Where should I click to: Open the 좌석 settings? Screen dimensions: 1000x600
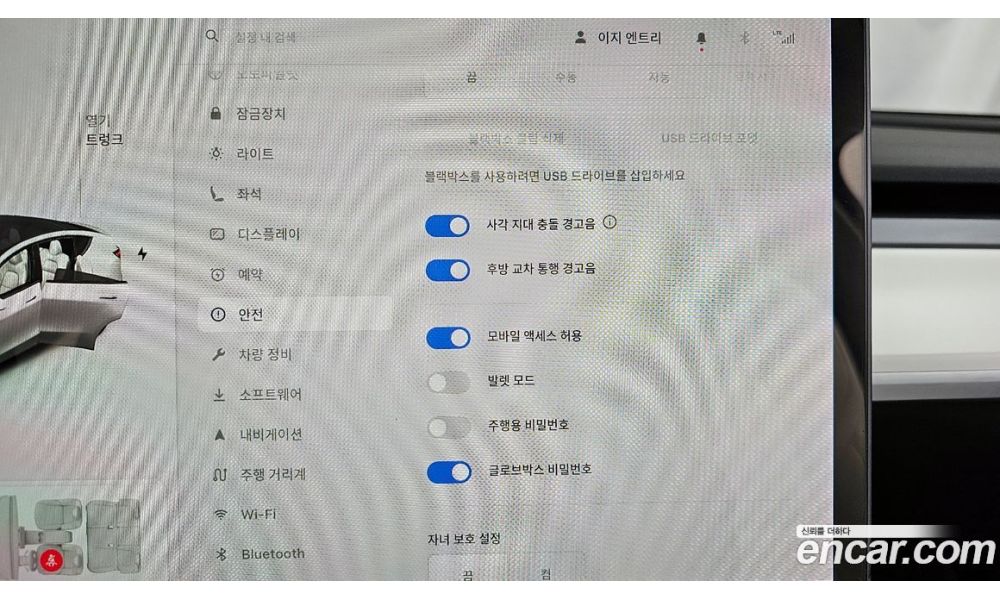coord(249,194)
